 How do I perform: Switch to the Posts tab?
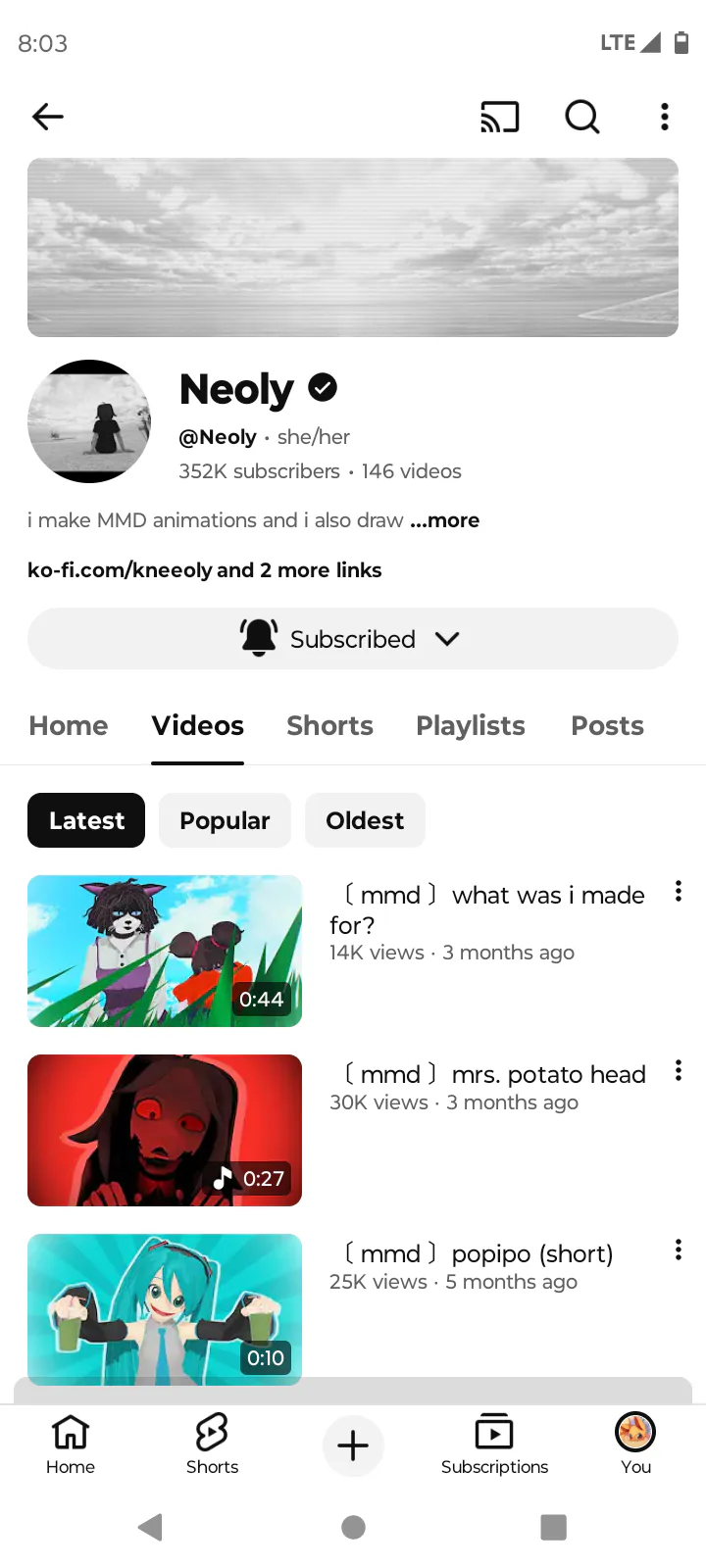pyautogui.click(x=607, y=726)
